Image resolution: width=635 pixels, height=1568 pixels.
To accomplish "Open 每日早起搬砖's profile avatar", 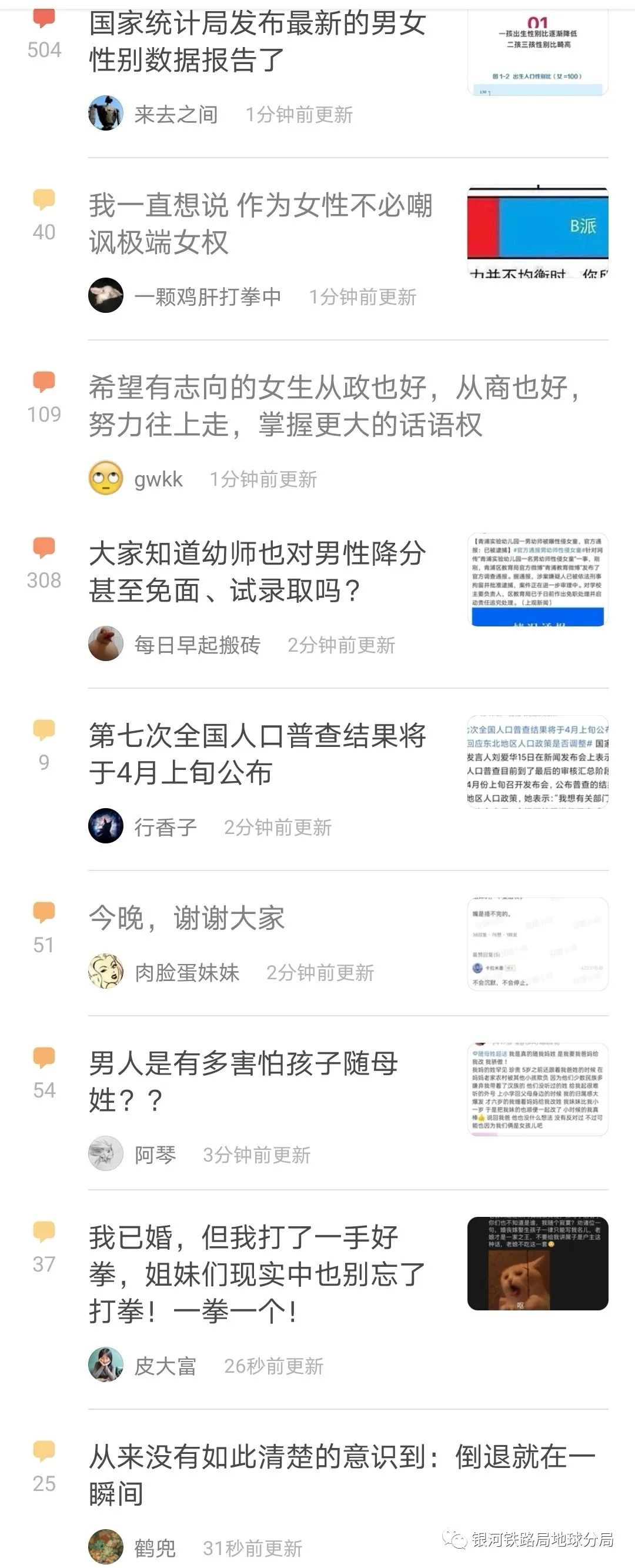I will [x=106, y=644].
